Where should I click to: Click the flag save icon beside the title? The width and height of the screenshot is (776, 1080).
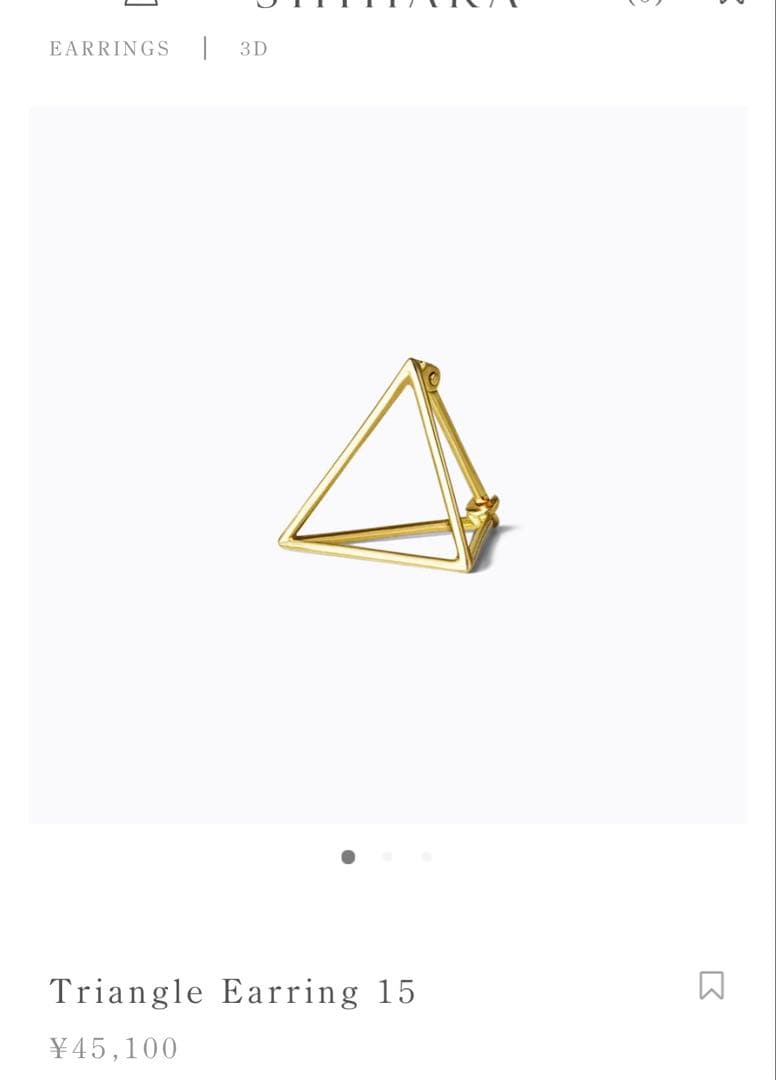(711, 987)
